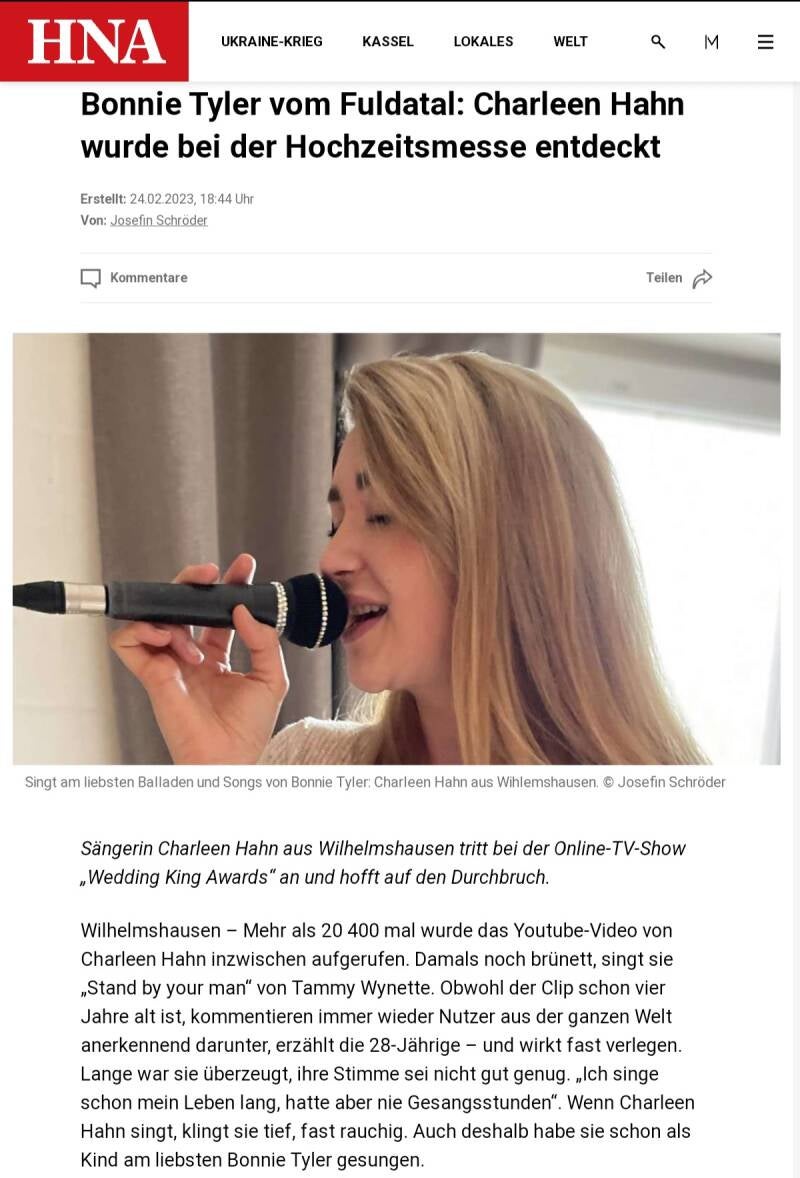View the Kommentare section
The image size is (800, 1178).
(x=134, y=278)
